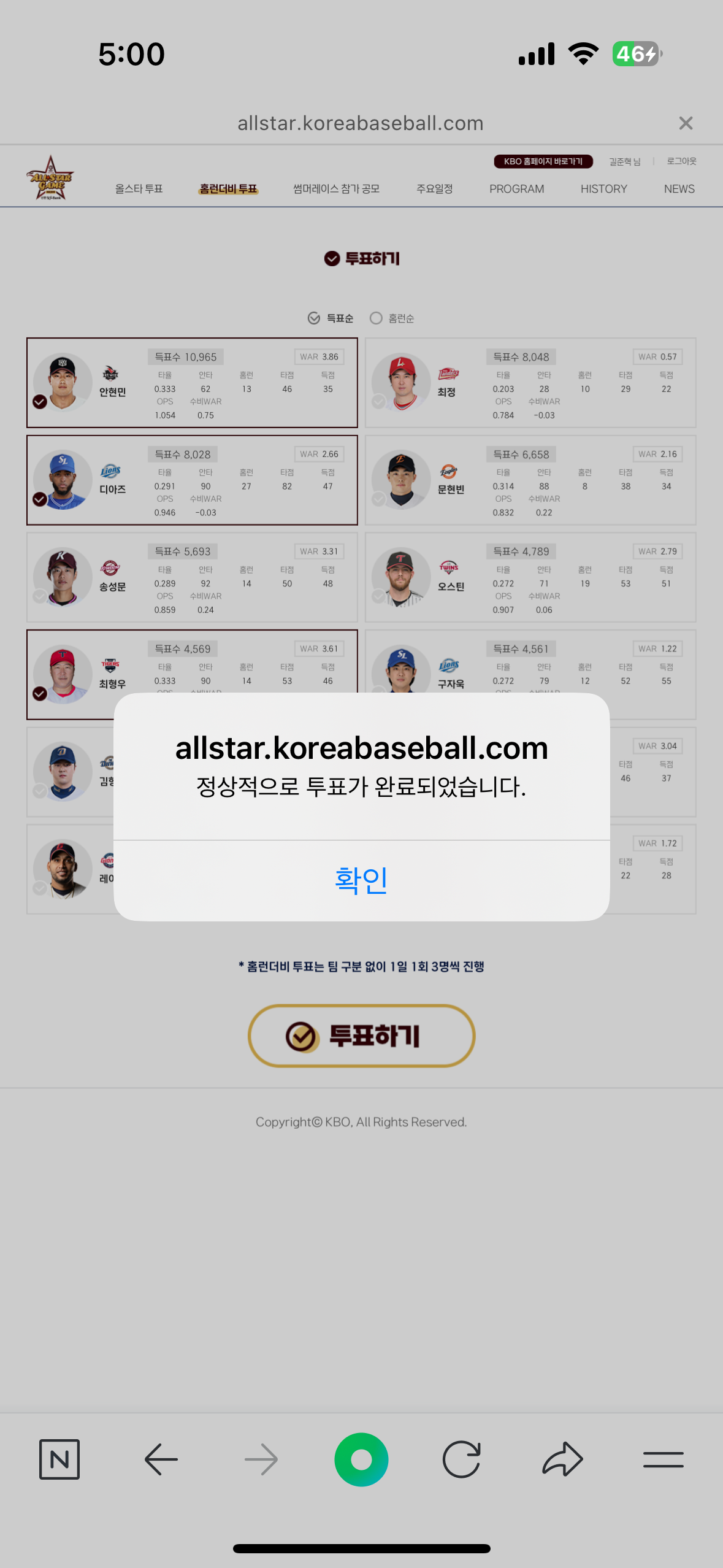Sort players by 득표순
The image size is (723, 1568).
(331, 318)
